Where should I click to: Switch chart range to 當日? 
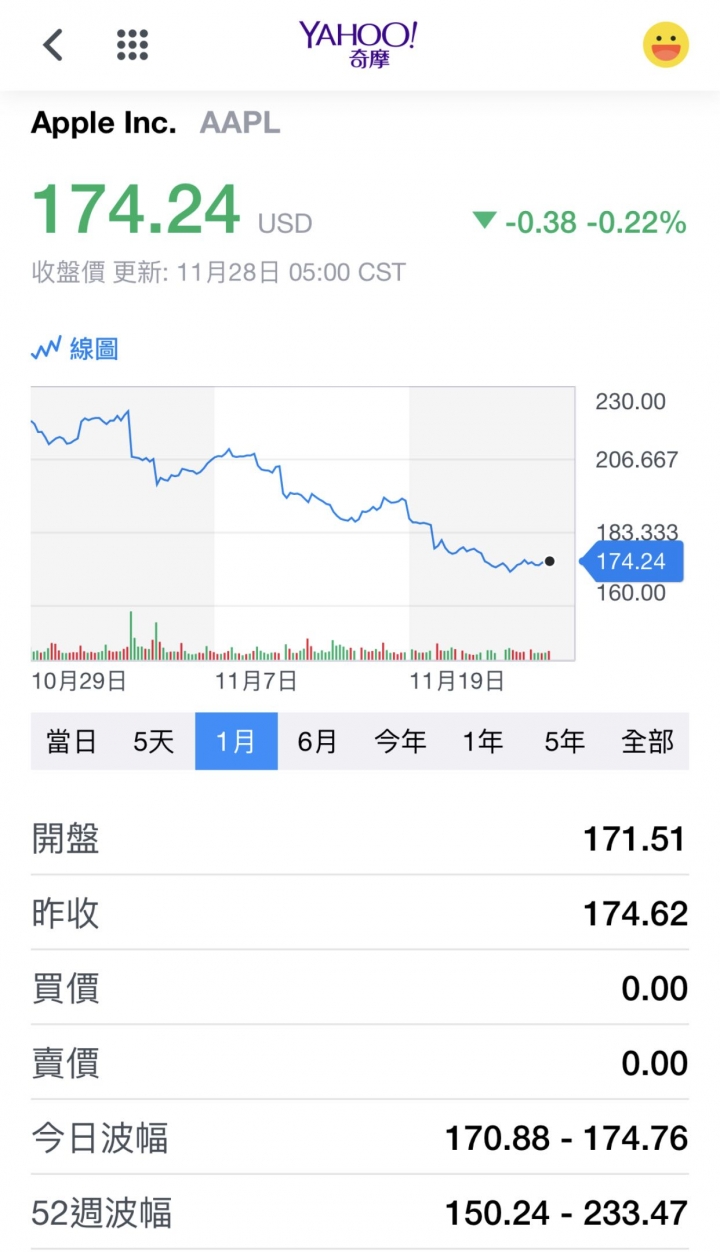tap(72, 741)
